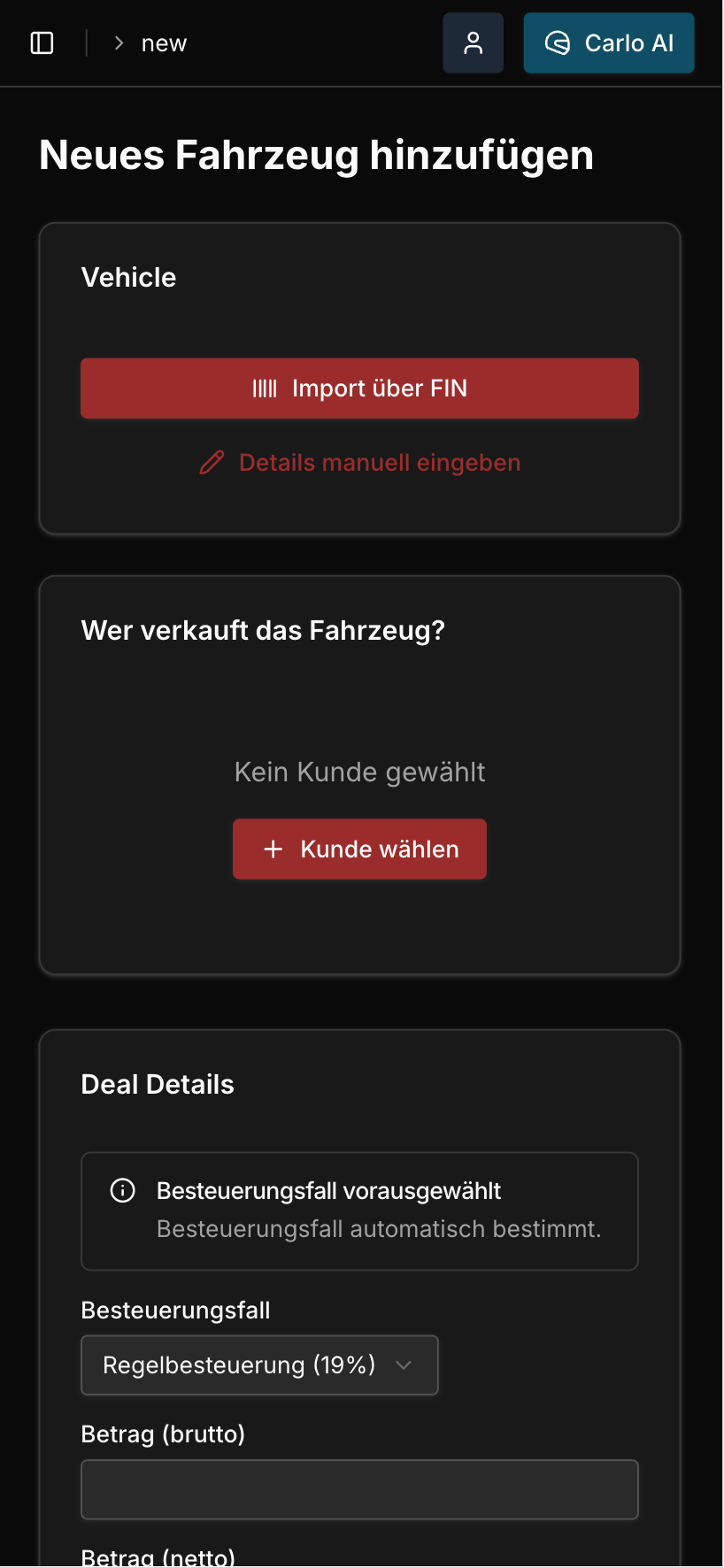Click the user profile icon

[473, 42]
